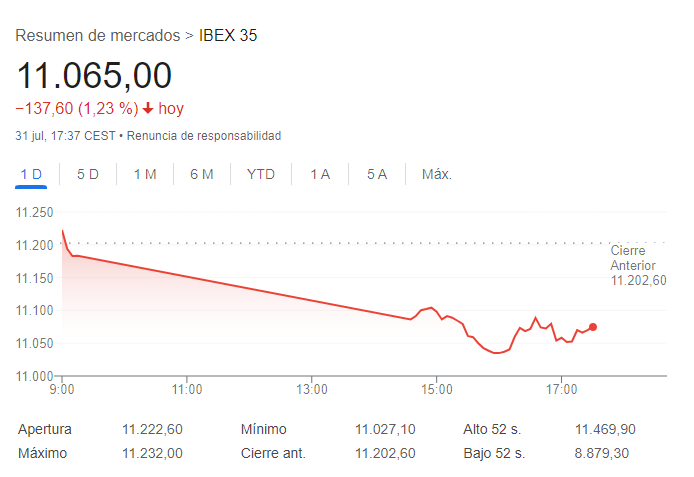Open the Renuncia de responsabilidad link
The height and width of the screenshot is (477, 694).
coord(204,135)
